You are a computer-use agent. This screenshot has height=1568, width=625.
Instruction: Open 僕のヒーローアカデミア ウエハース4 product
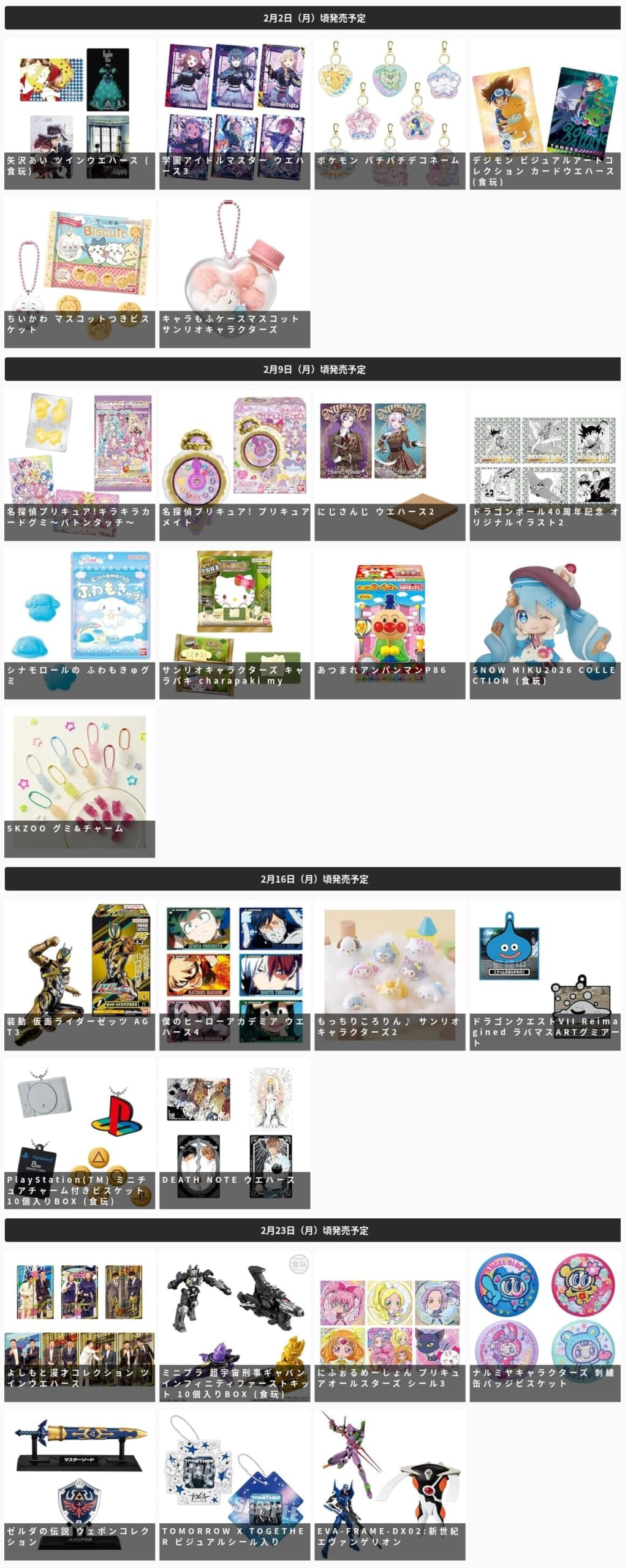point(235,974)
